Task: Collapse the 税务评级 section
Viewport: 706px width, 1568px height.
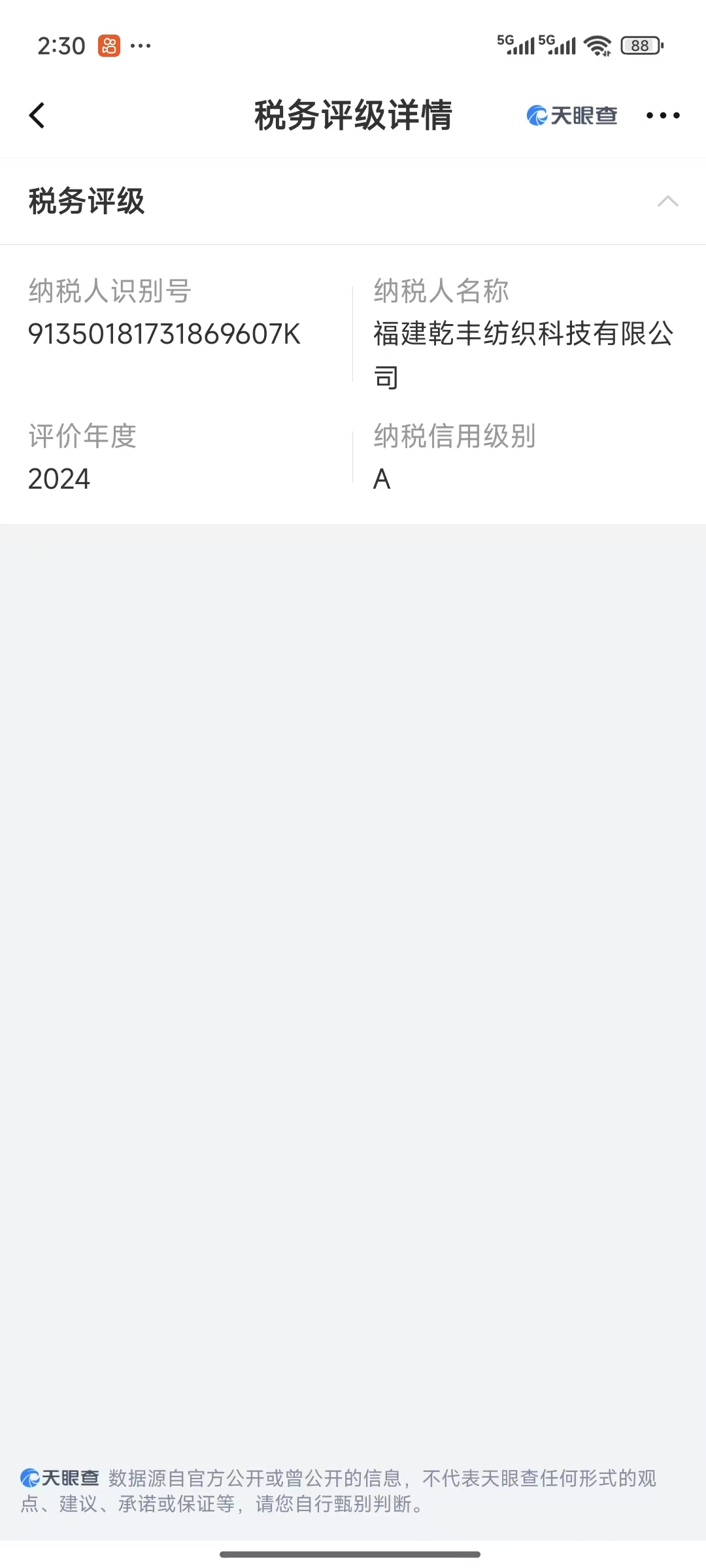Action: coord(667,201)
